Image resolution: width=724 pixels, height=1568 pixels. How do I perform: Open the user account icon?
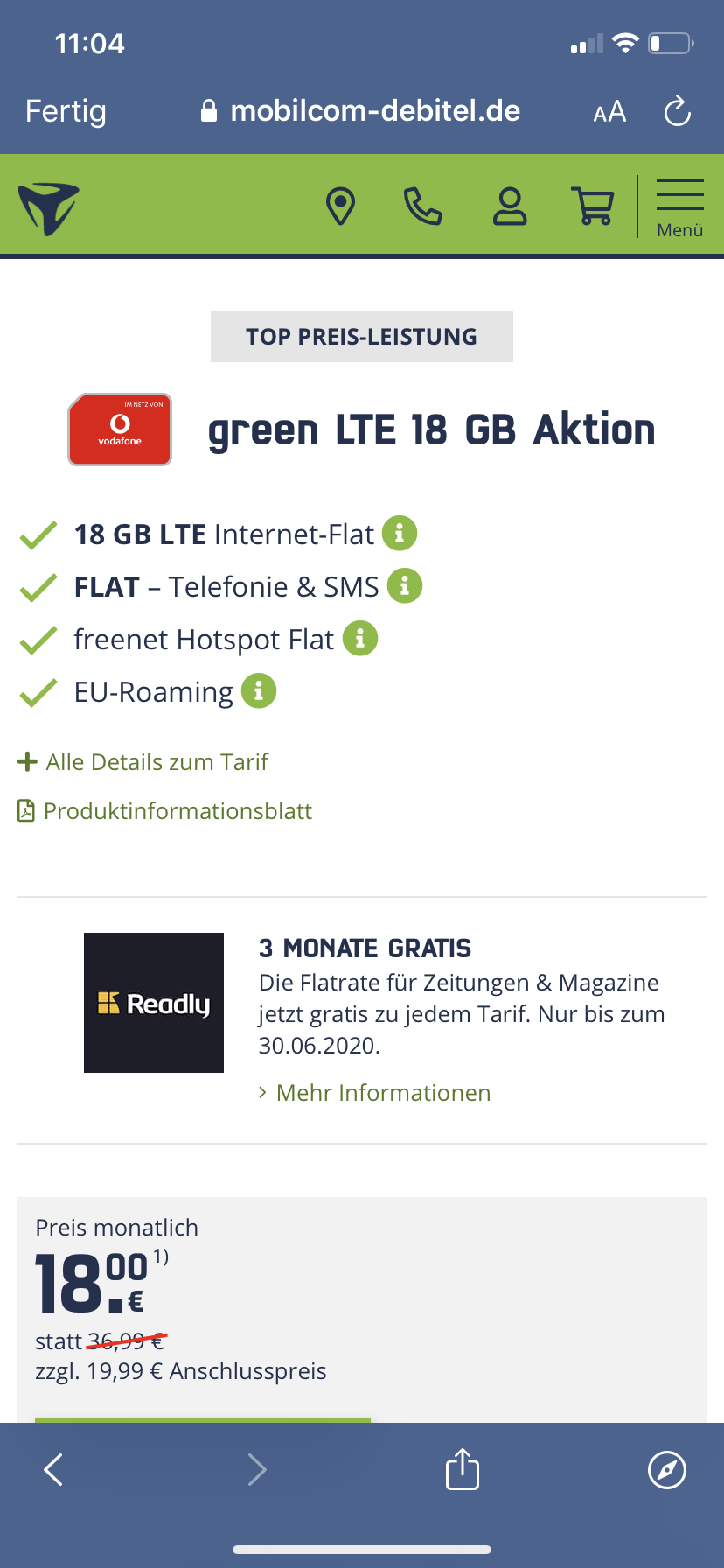510,206
